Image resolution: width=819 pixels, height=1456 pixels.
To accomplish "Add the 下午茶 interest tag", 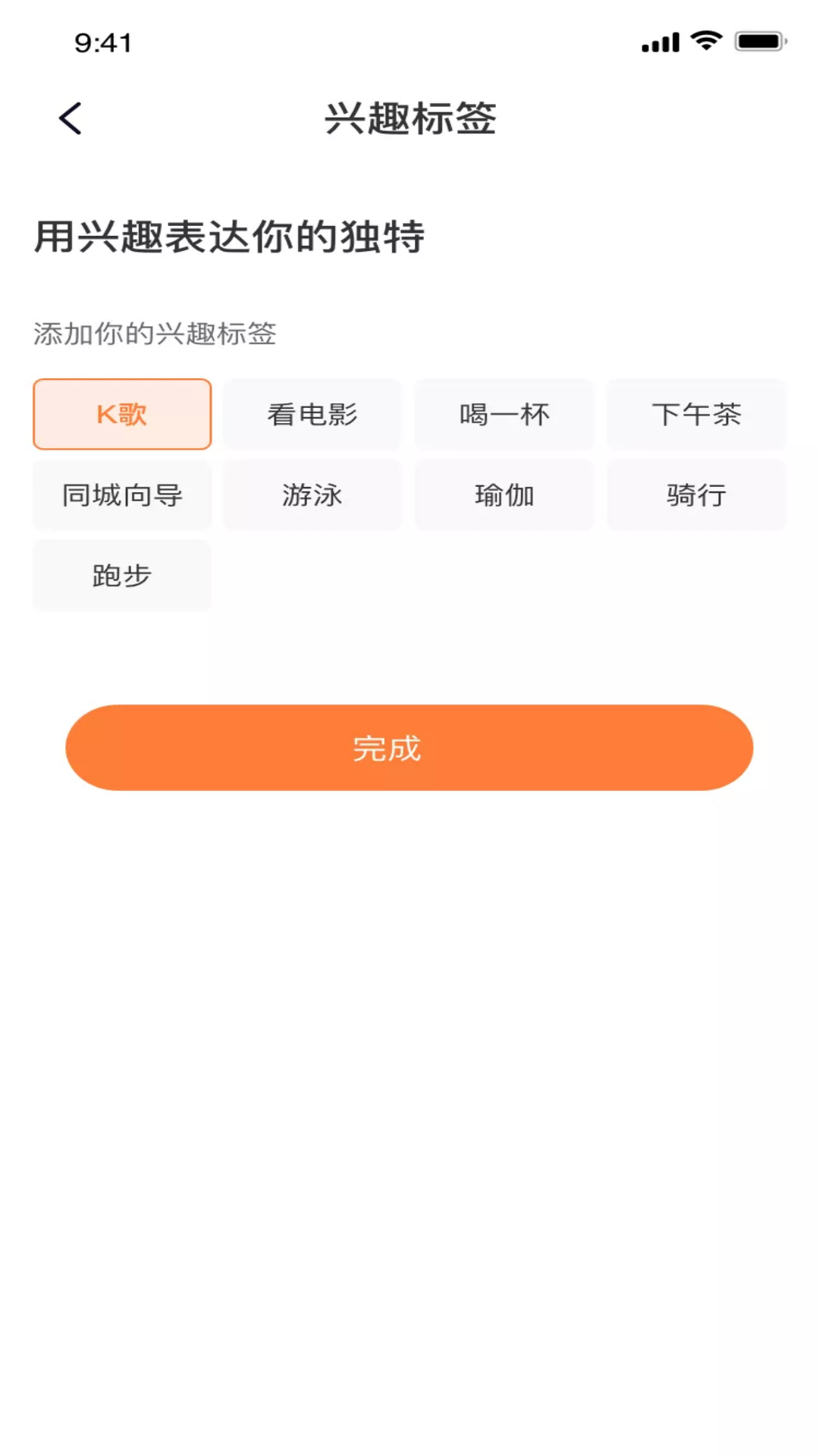I will 696,414.
